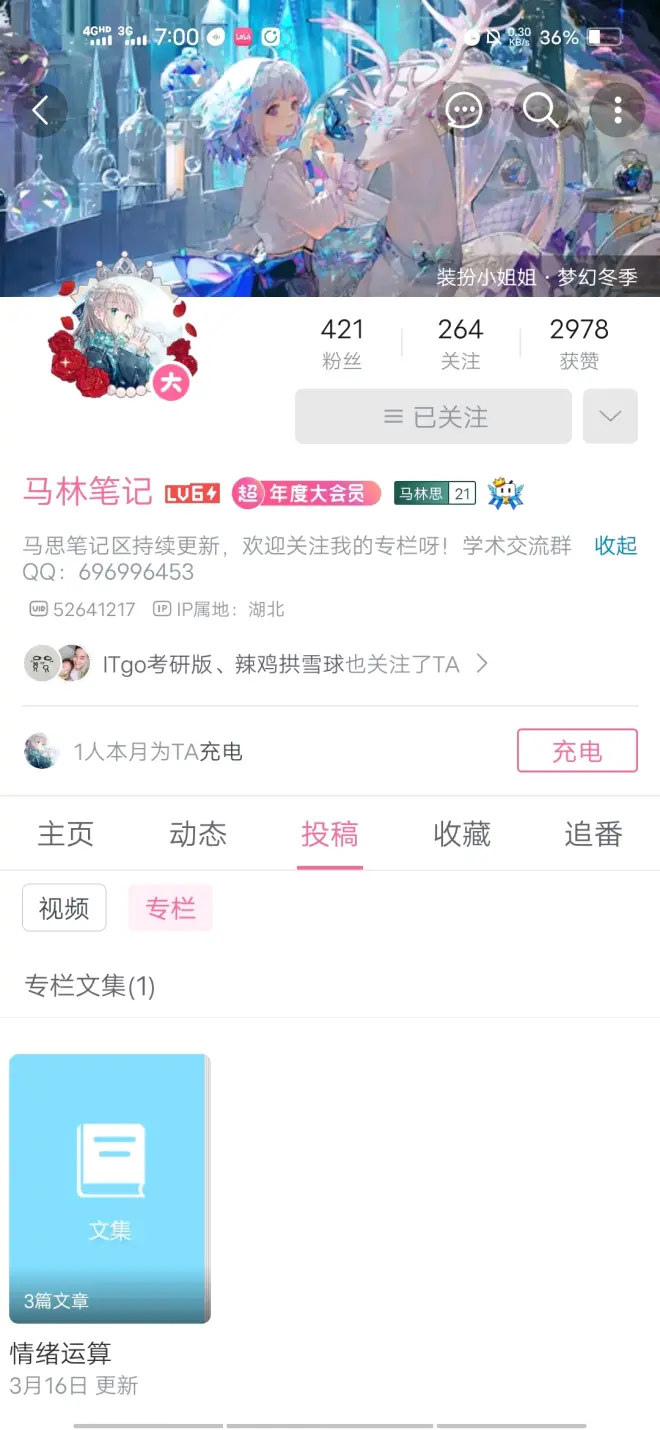Expand the dropdown arrow beside 已关注
Image resolution: width=660 pixels, height=1430 pixels.
pyautogui.click(x=610, y=417)
